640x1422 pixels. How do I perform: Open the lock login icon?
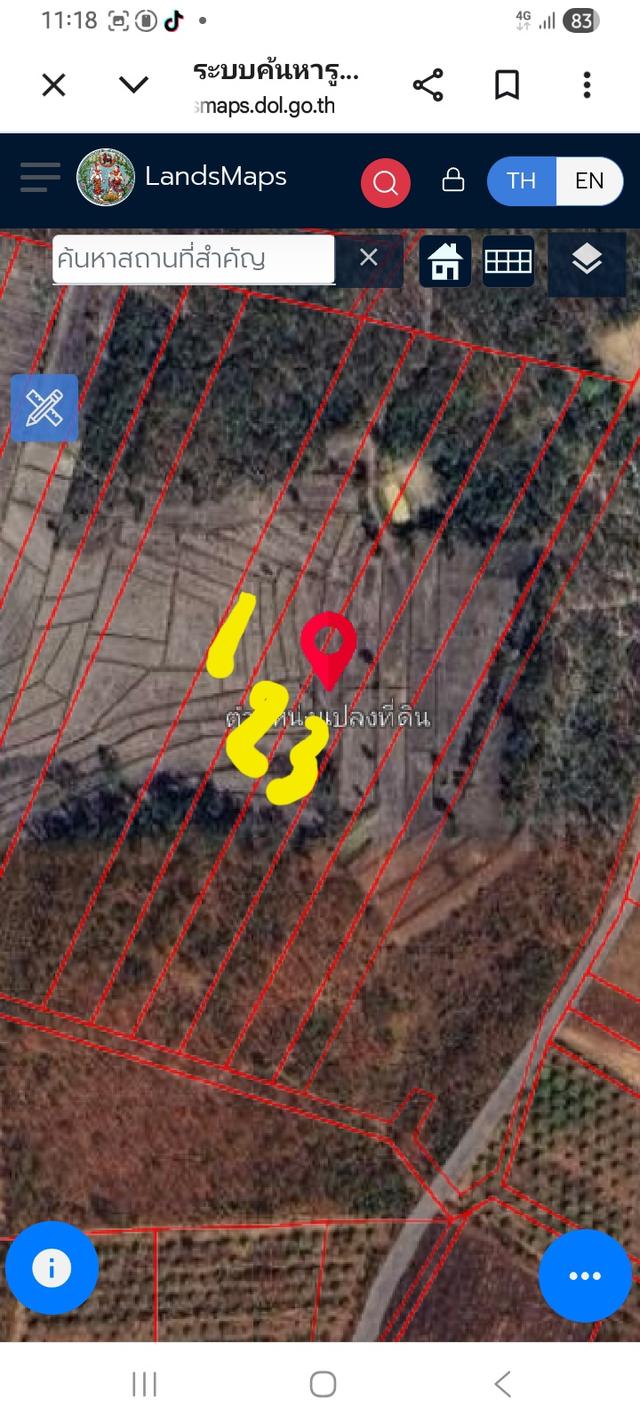coord(453,180)
